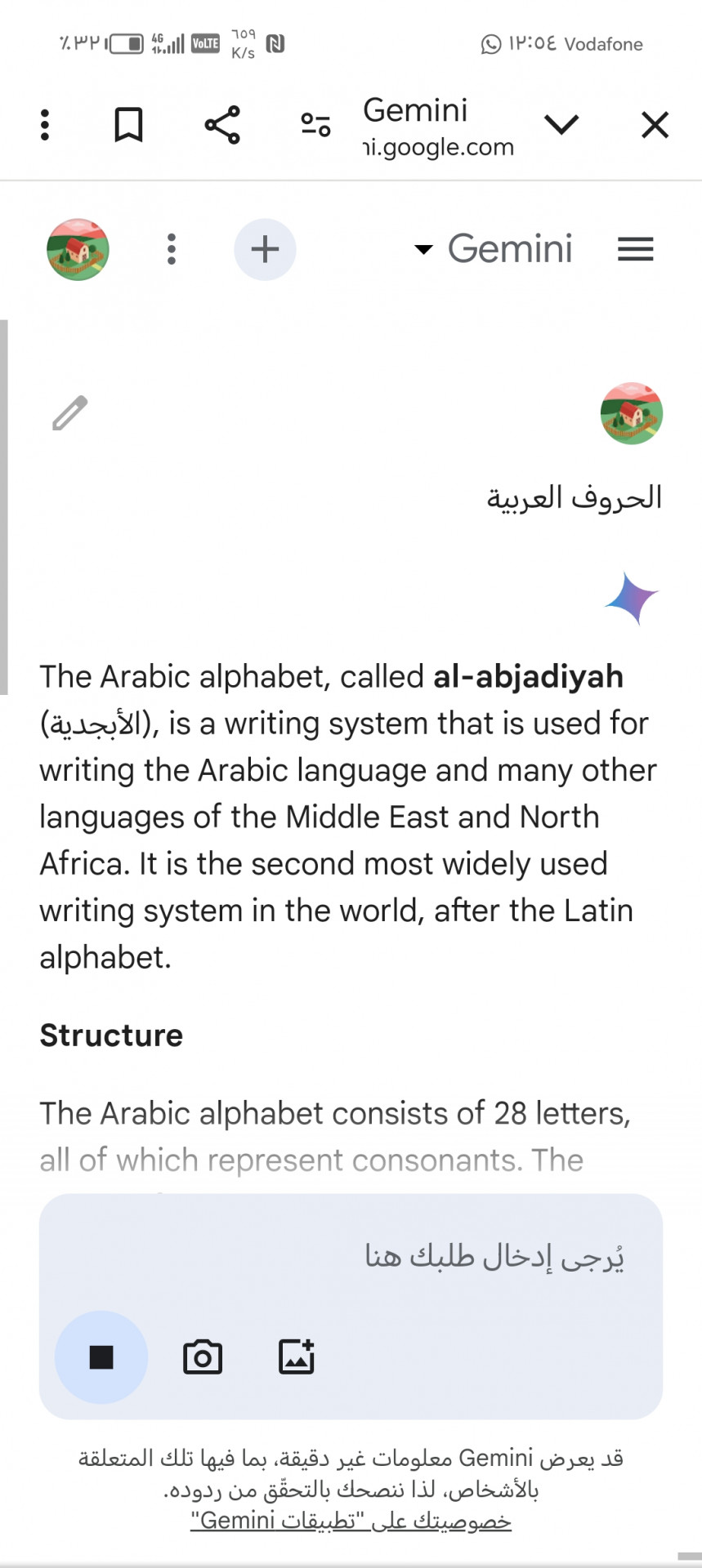702x1568 pixels.
Task: Open the account profile picture in the Gemini header
Action: 78,249
